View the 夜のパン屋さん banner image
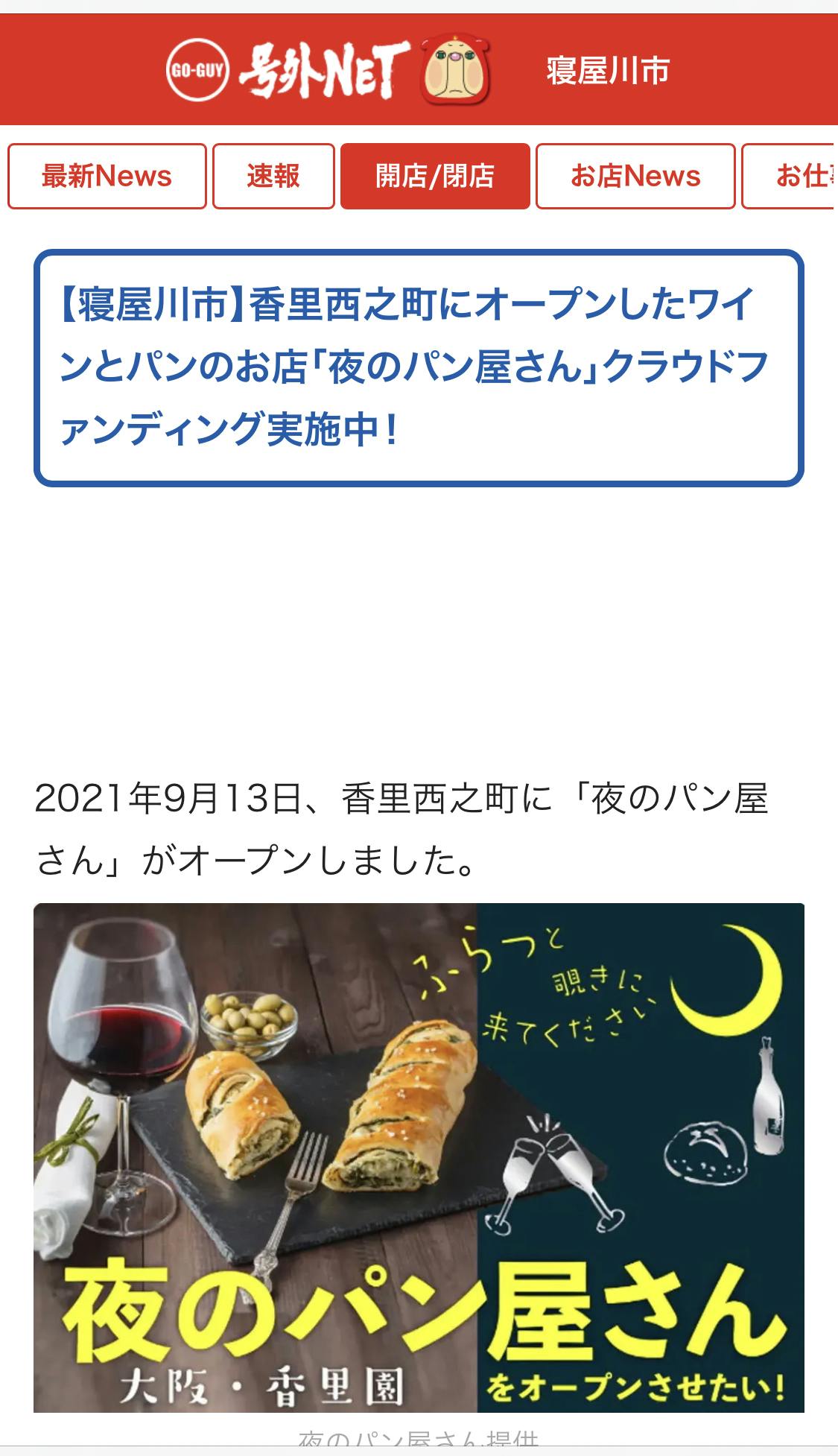This screenshot has width=838, height=1456. click(419, 1156)
